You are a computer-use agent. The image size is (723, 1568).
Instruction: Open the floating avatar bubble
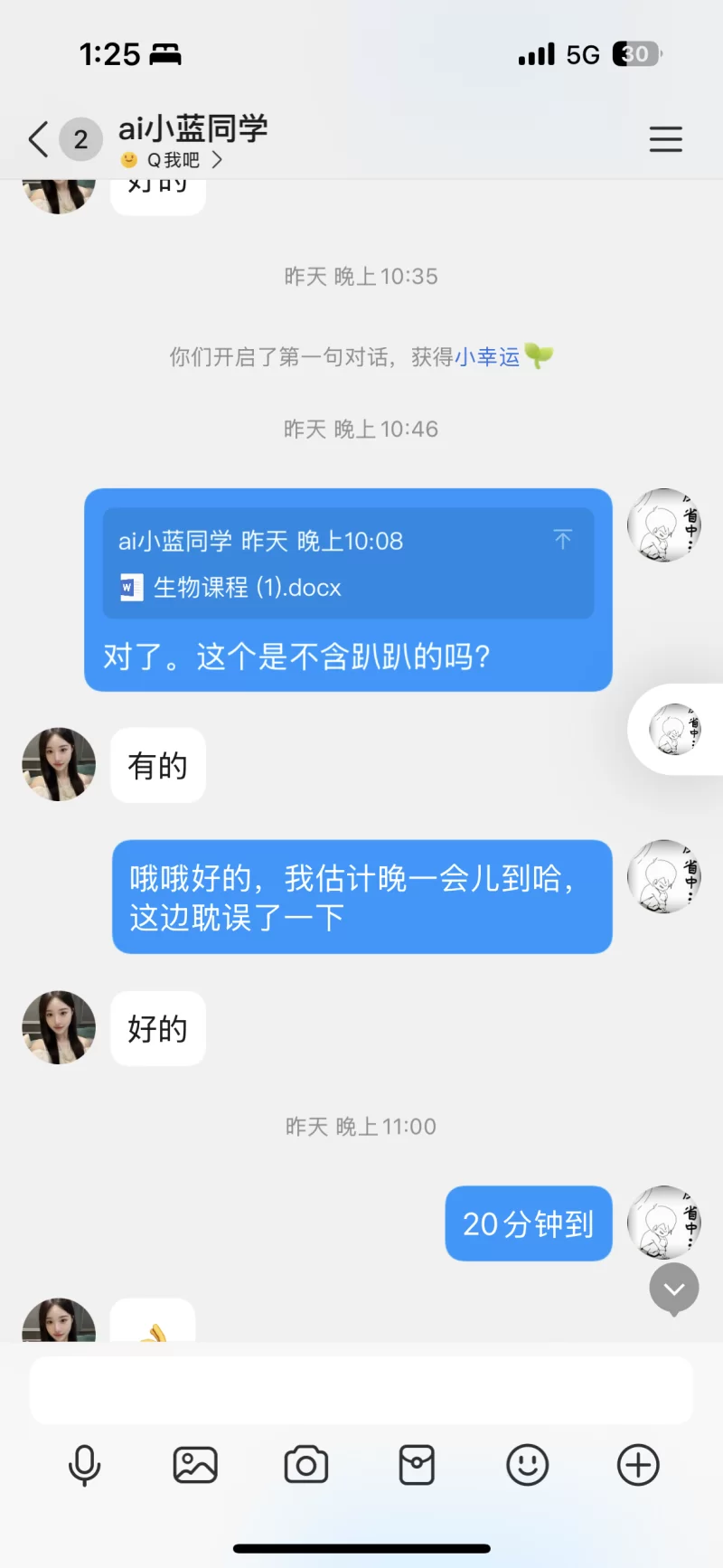[676, 729]
